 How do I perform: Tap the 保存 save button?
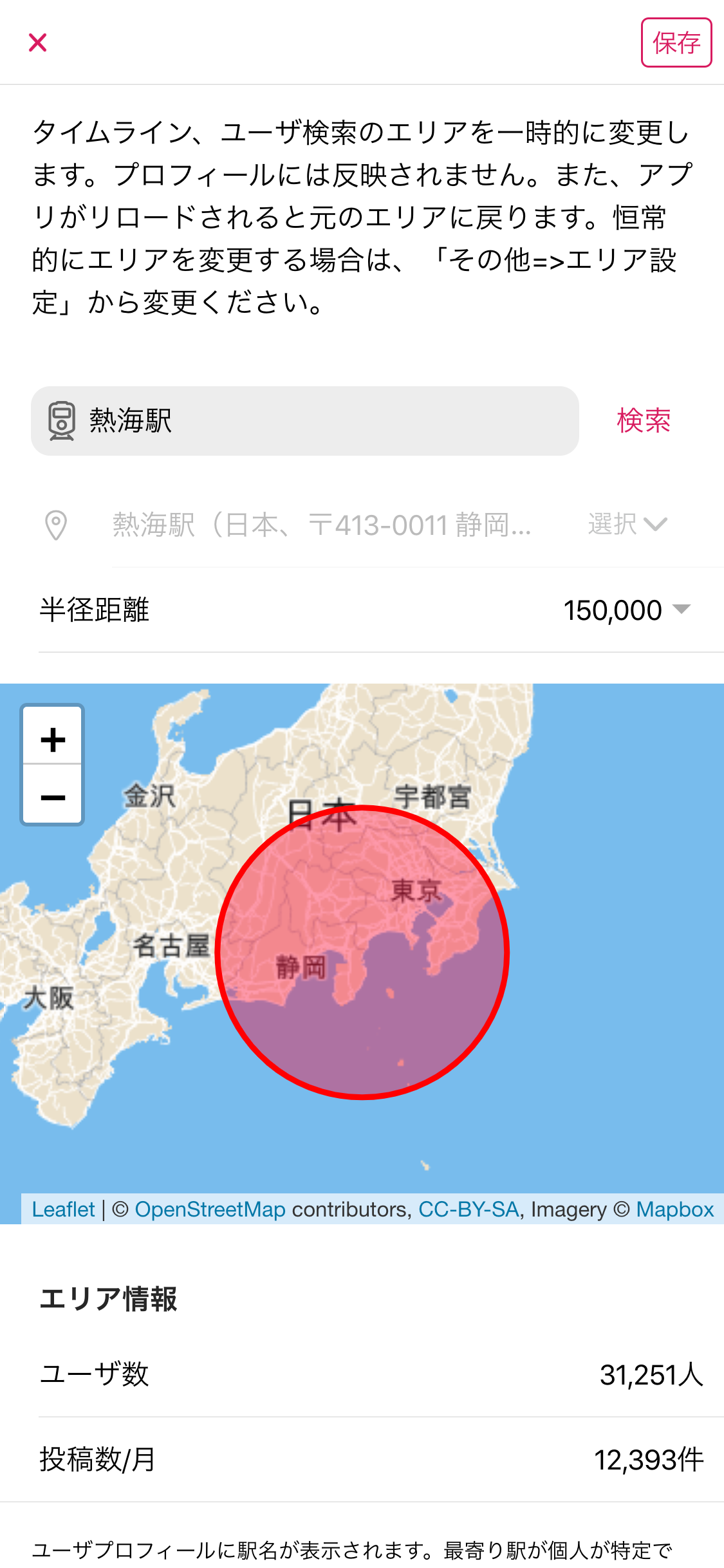676,42
